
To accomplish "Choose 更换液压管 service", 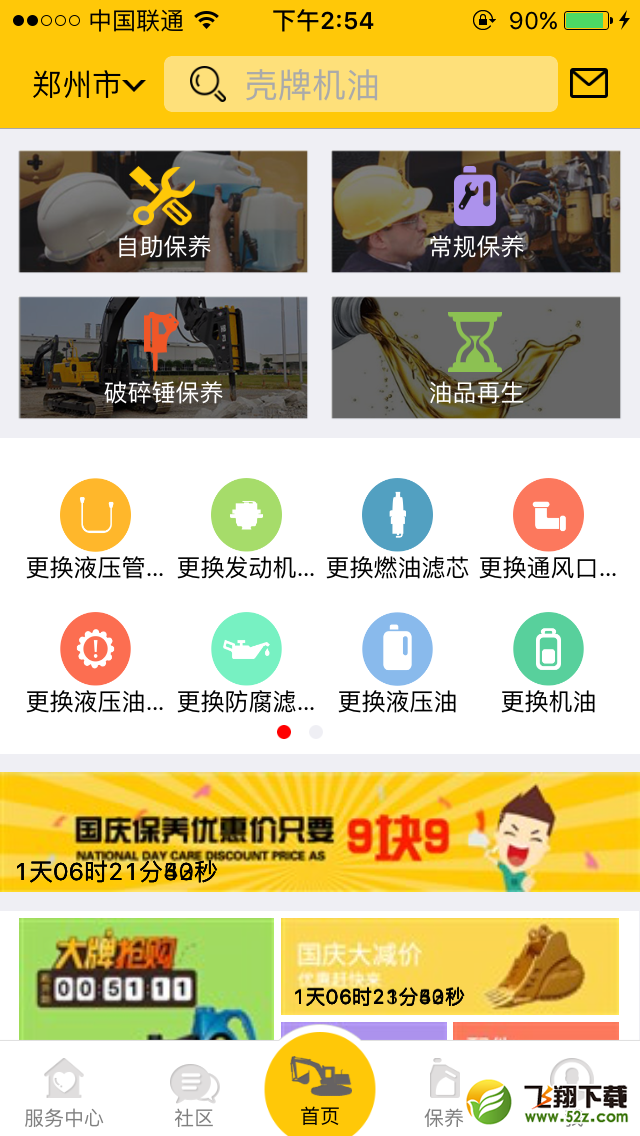I will (x=95, y=530).
